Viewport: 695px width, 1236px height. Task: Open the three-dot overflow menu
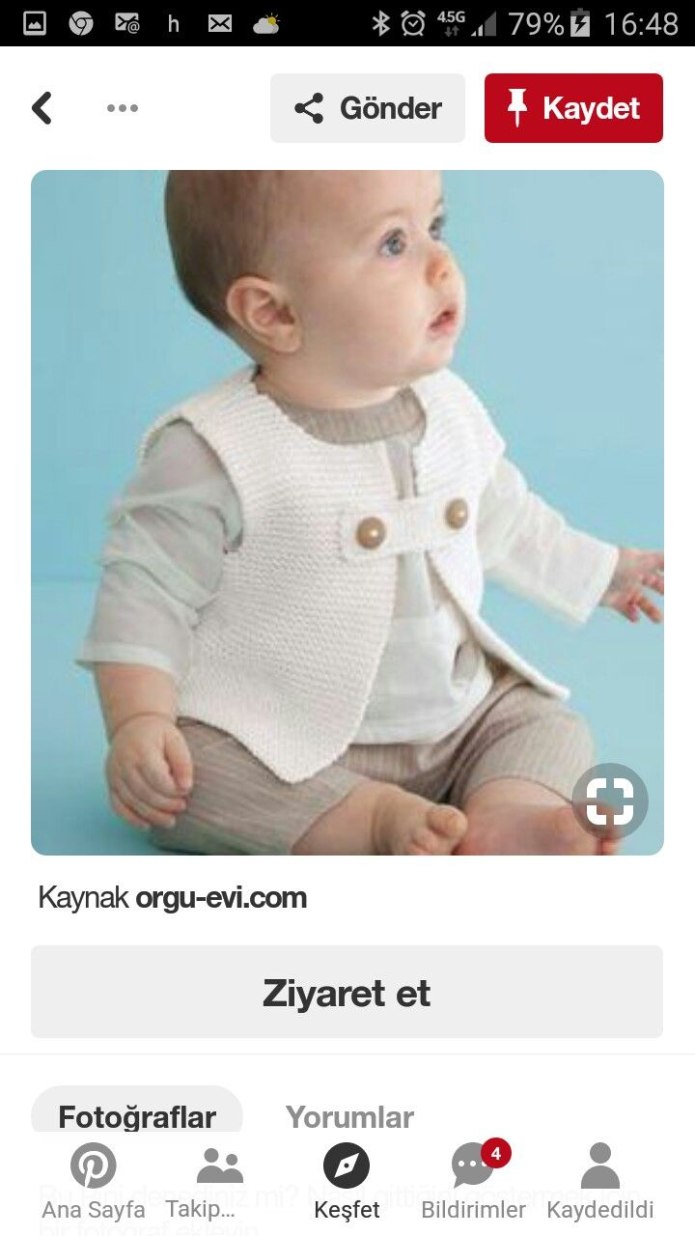tap(122, 108)
